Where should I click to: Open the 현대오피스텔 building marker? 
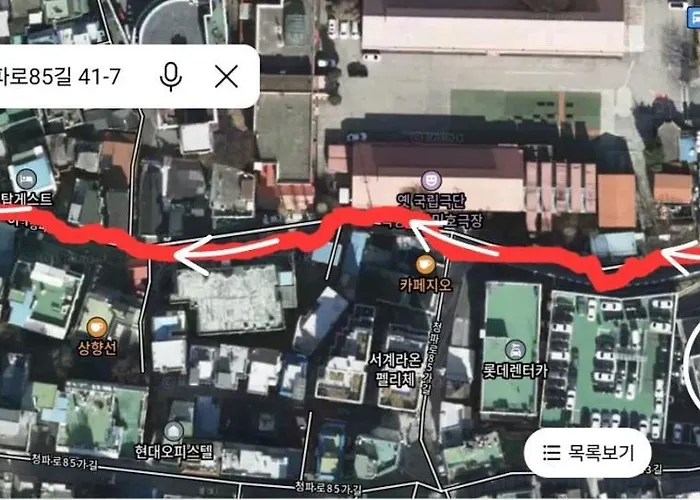click(x=175, y=432)
